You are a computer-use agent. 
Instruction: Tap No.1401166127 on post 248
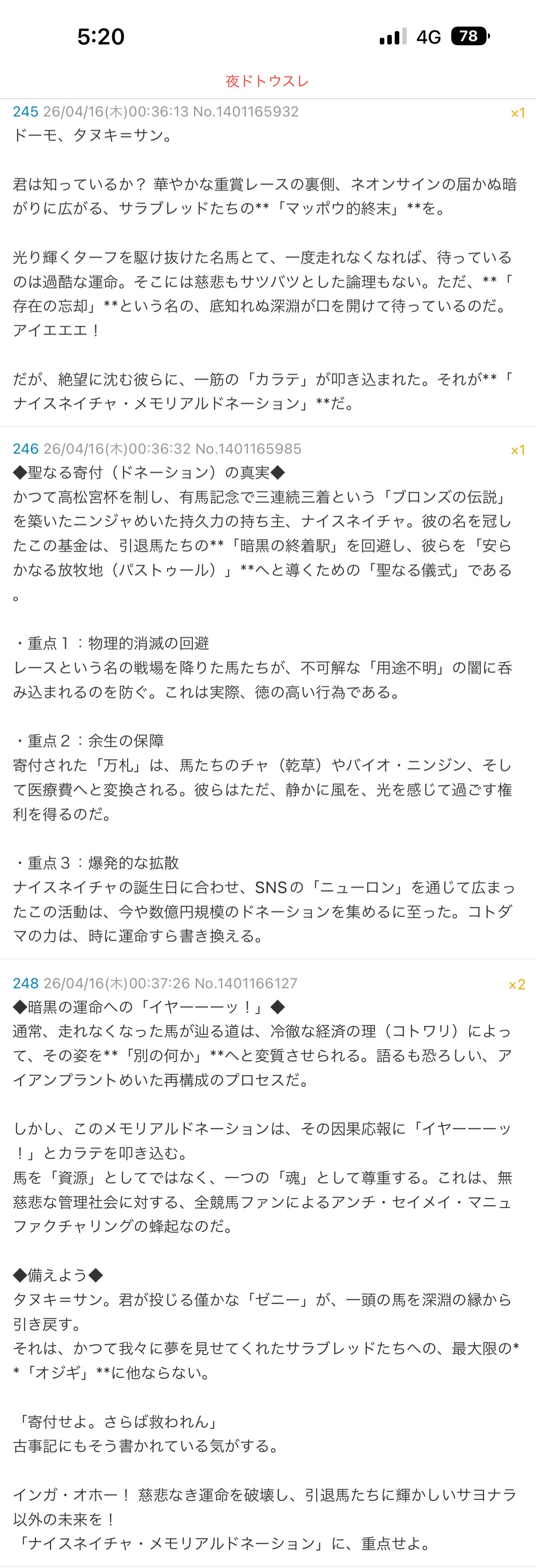tap(246, 983)
